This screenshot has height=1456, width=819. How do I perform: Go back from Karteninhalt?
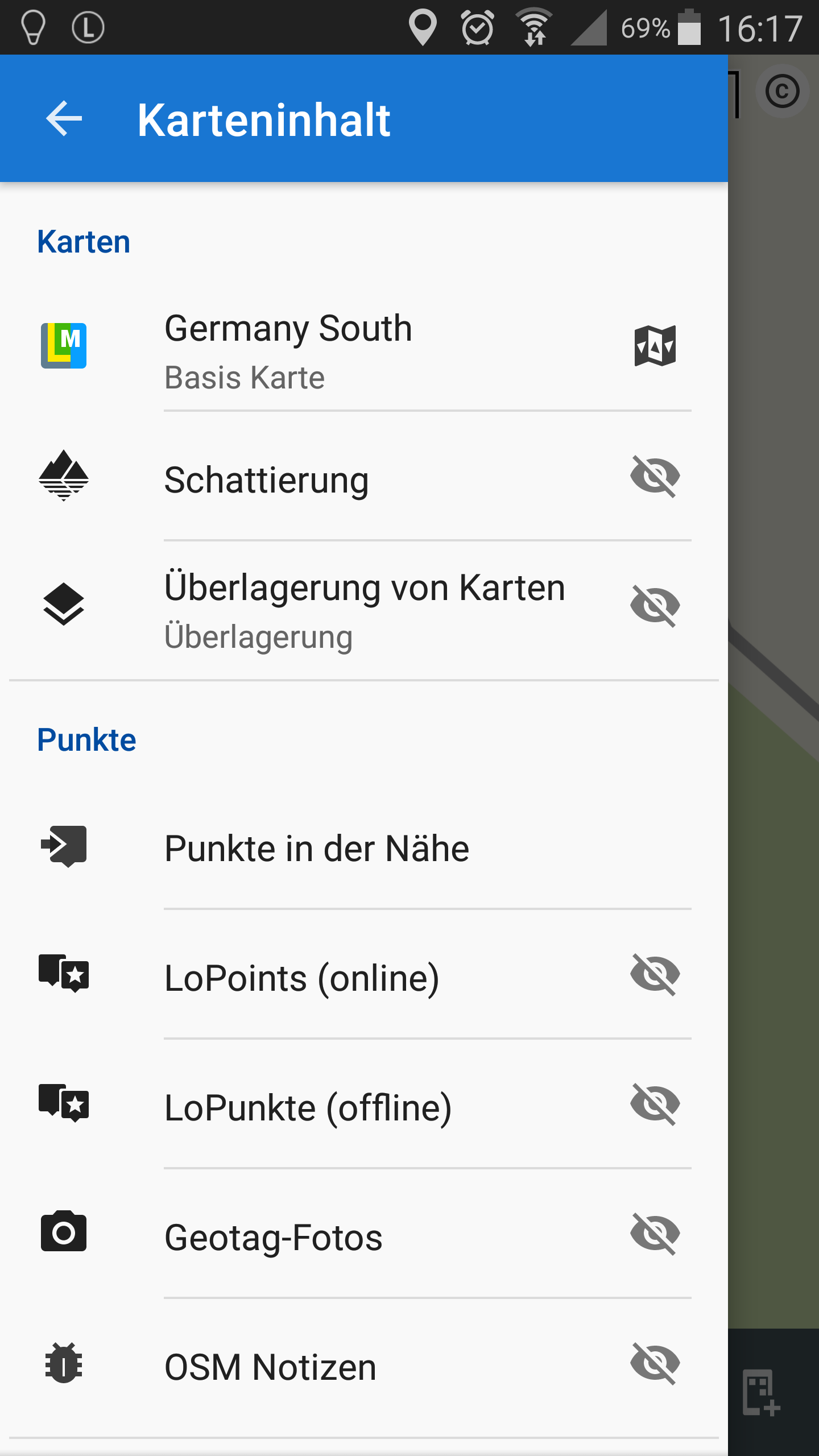point(64,119)
